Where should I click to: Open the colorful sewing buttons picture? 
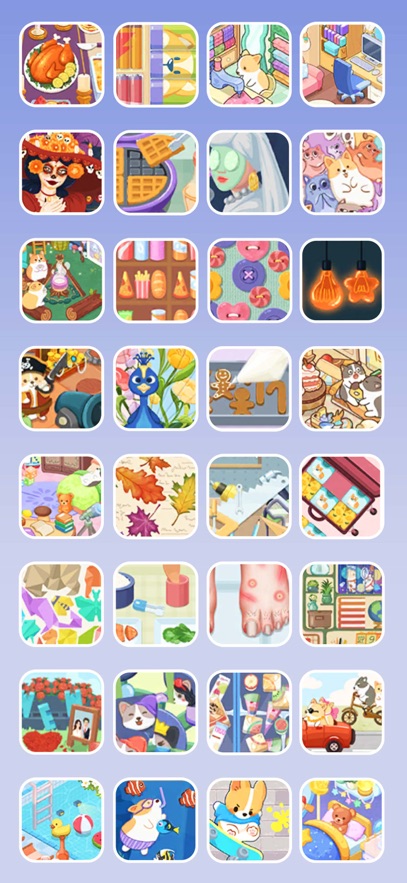point(249,280)
